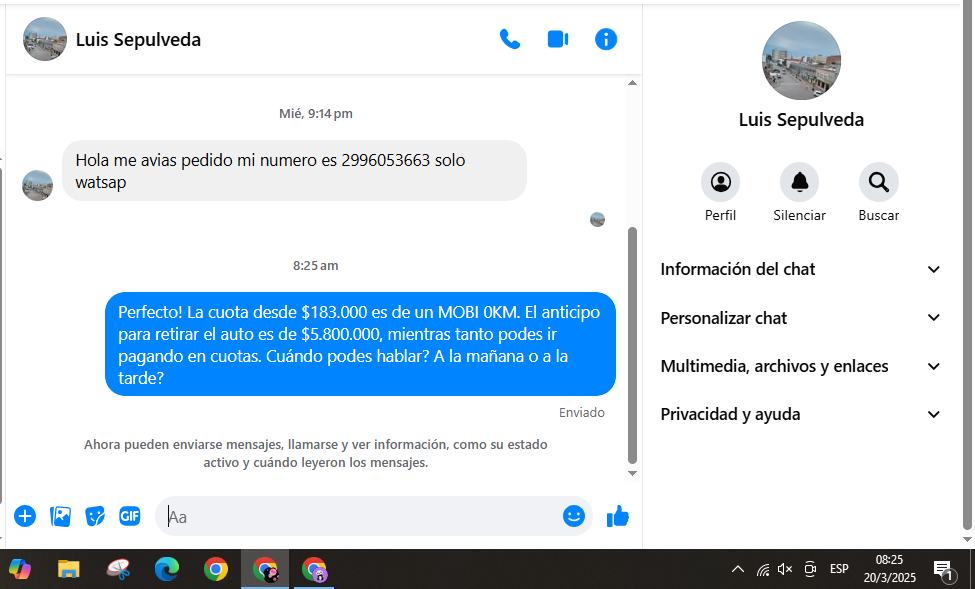Toggle the conversation info panel
The image size is (975, 589).
pyautogui.click(x=606, y=39)
